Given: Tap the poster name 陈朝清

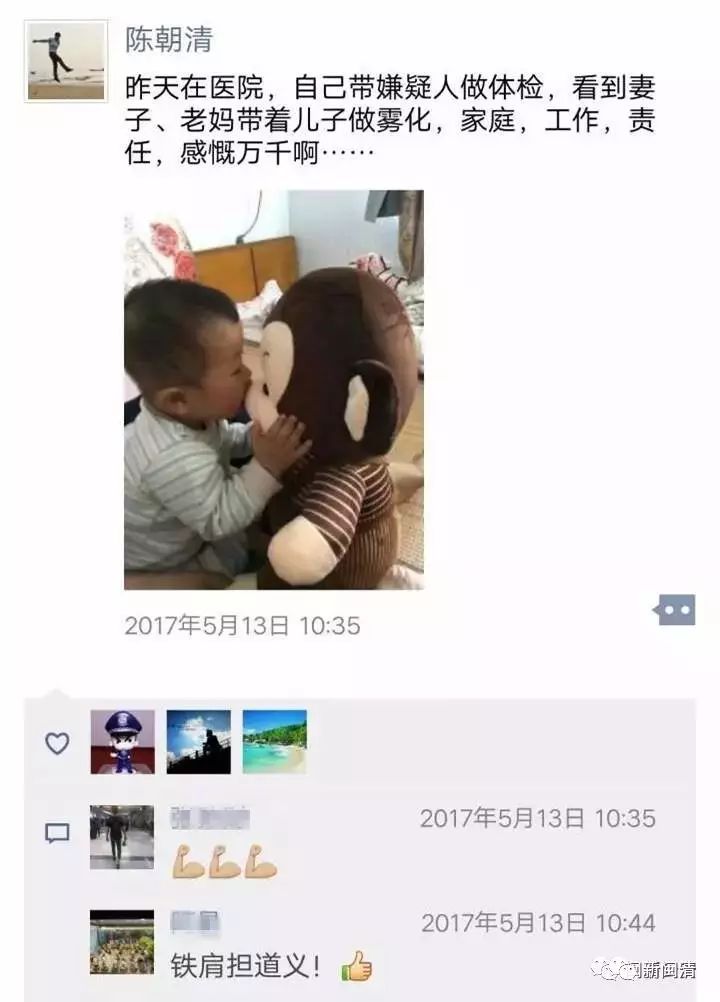Looking at the screenshot, I should (168, 39).
